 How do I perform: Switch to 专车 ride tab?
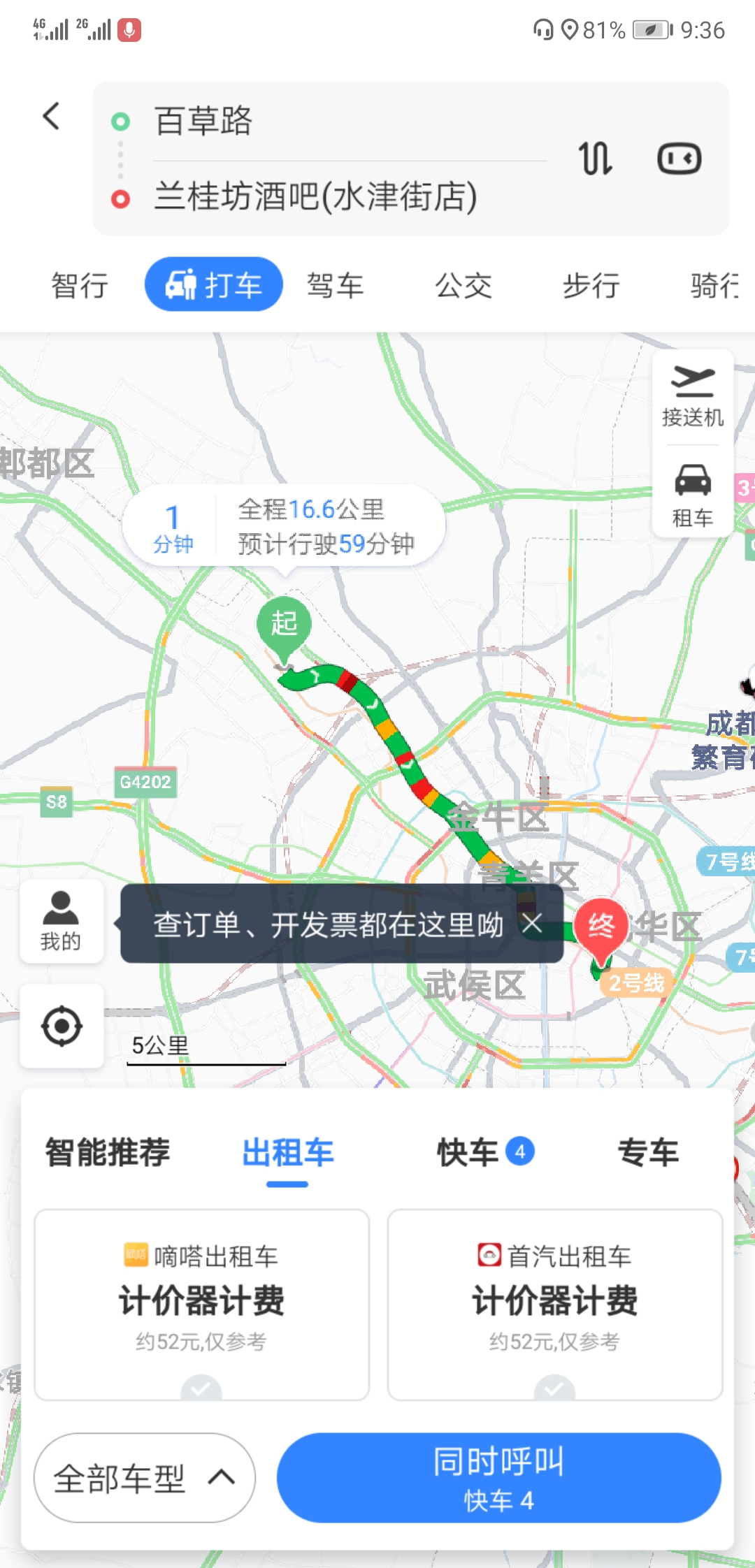(648, 1152)
